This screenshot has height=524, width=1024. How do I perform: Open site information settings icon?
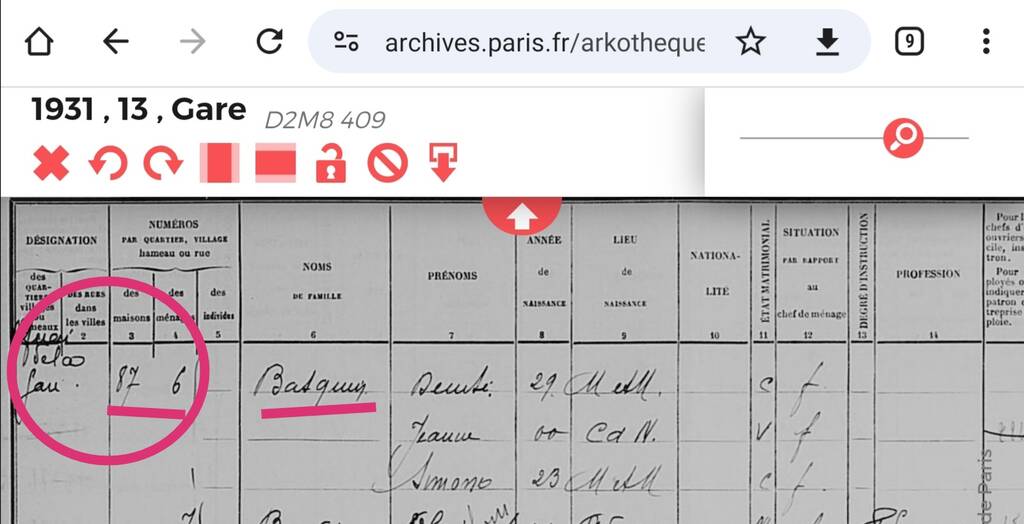tap(346, 42)
